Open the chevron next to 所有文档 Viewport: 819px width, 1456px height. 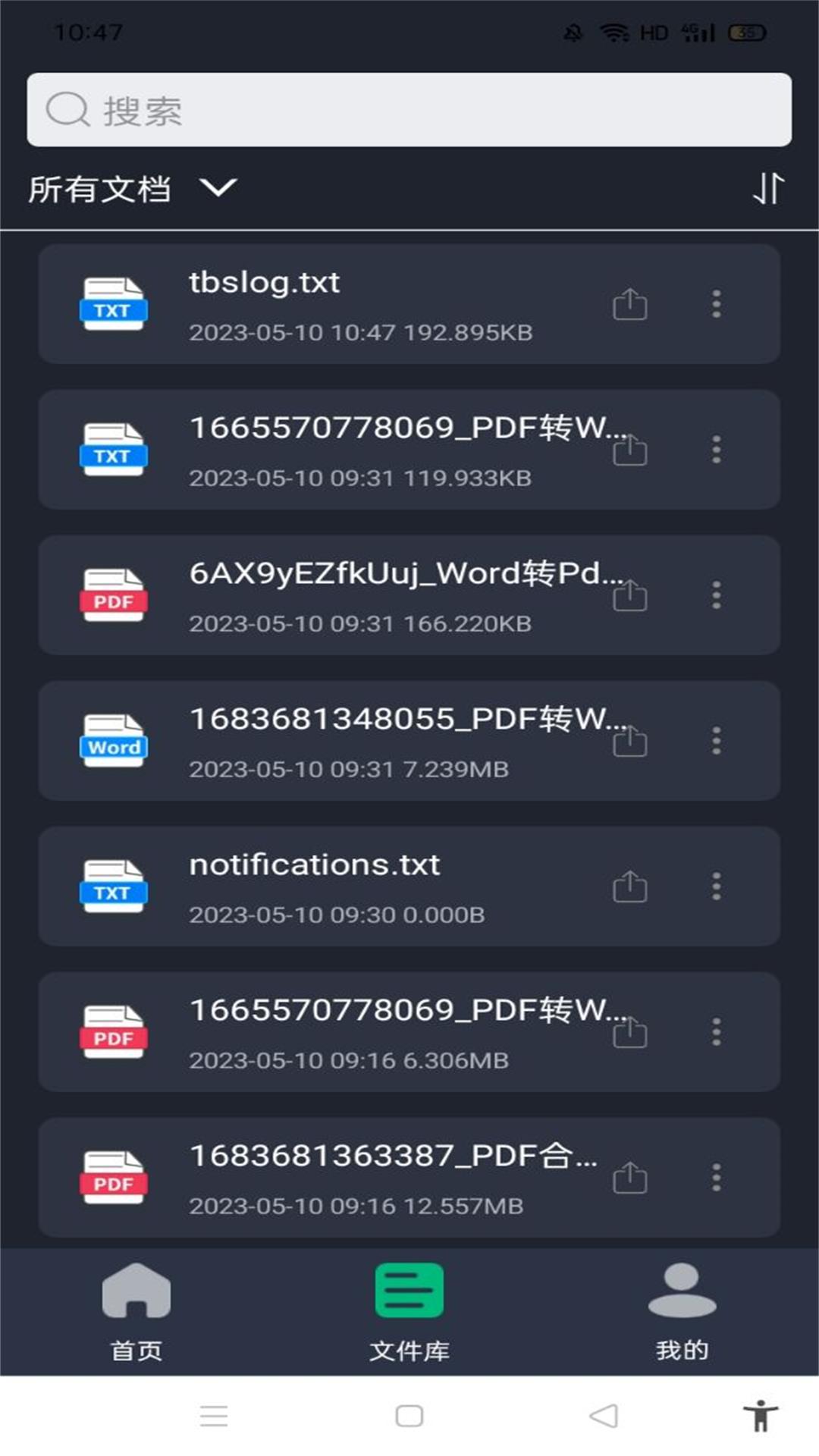[x=218, y=189]
